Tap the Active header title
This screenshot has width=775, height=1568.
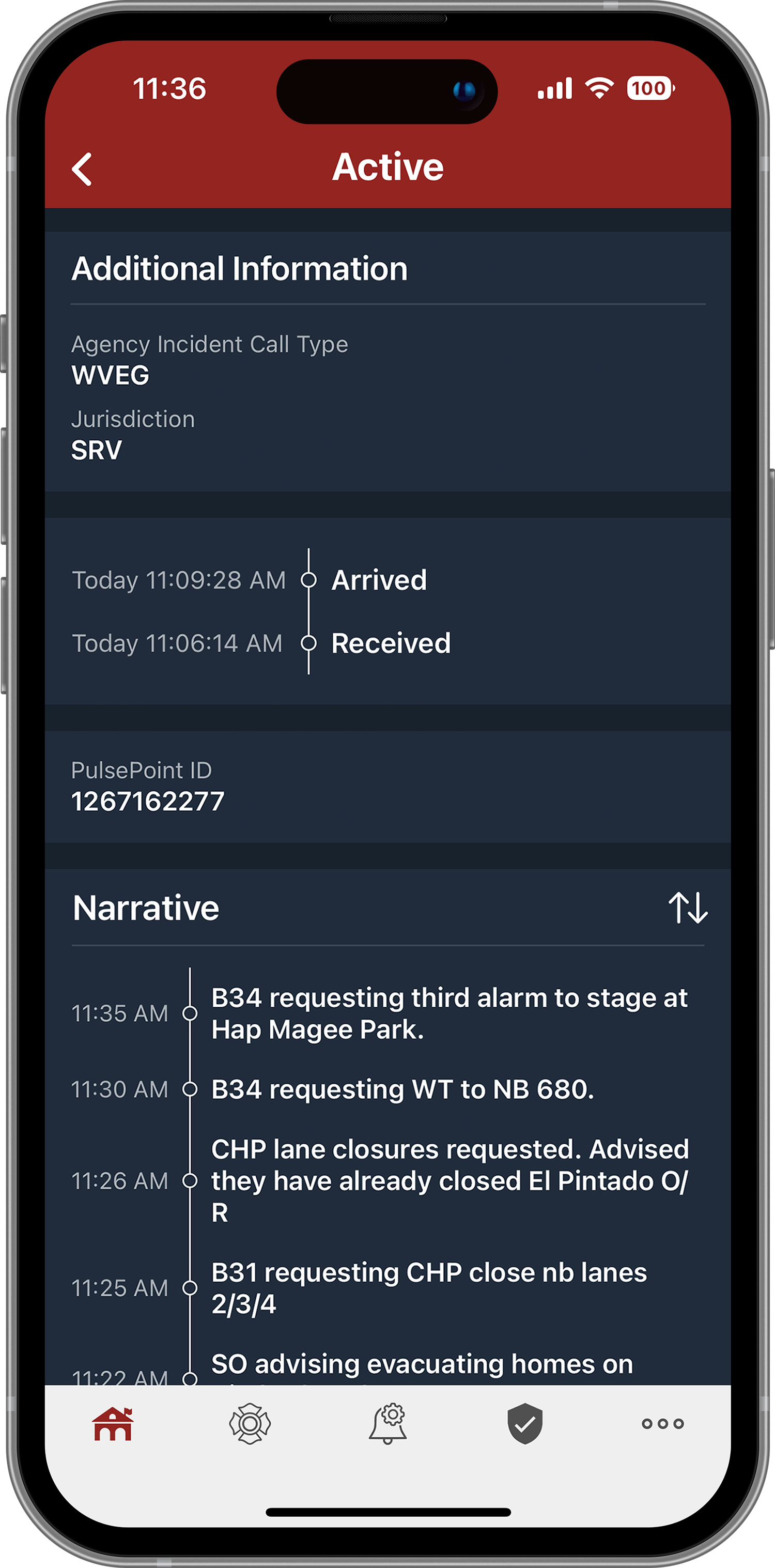click(388, 167)
